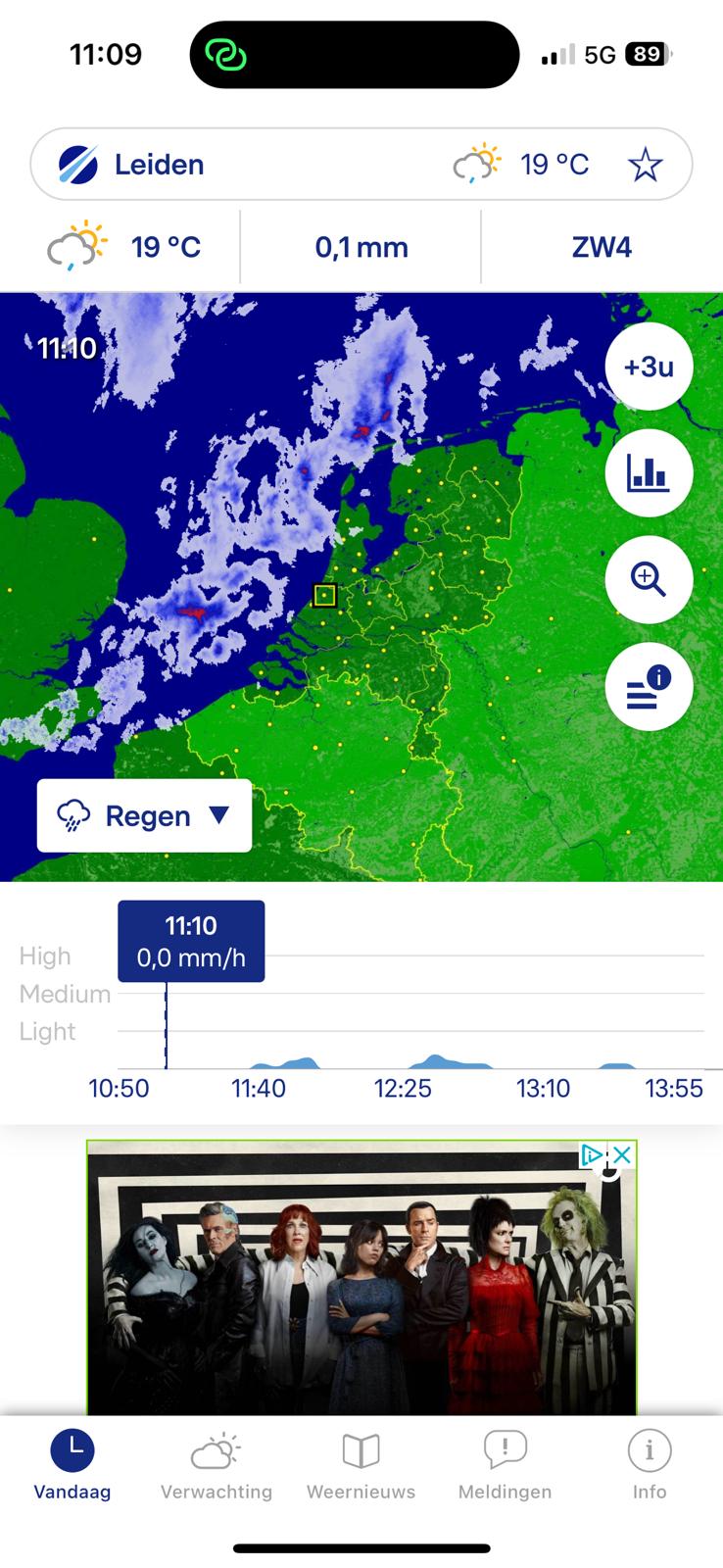Open the map legend info

649,687
